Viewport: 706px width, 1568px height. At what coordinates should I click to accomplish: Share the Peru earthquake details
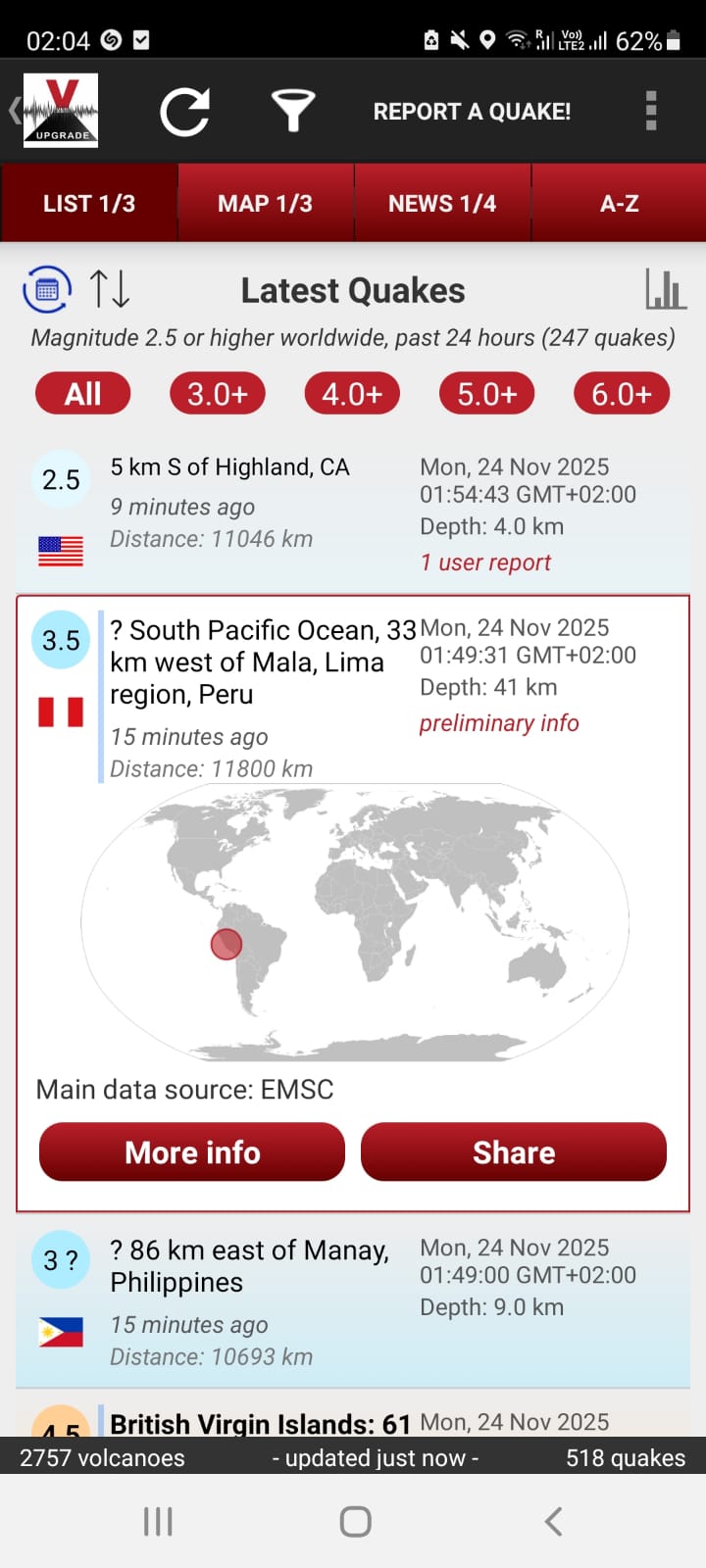[x=514, y=1151]
